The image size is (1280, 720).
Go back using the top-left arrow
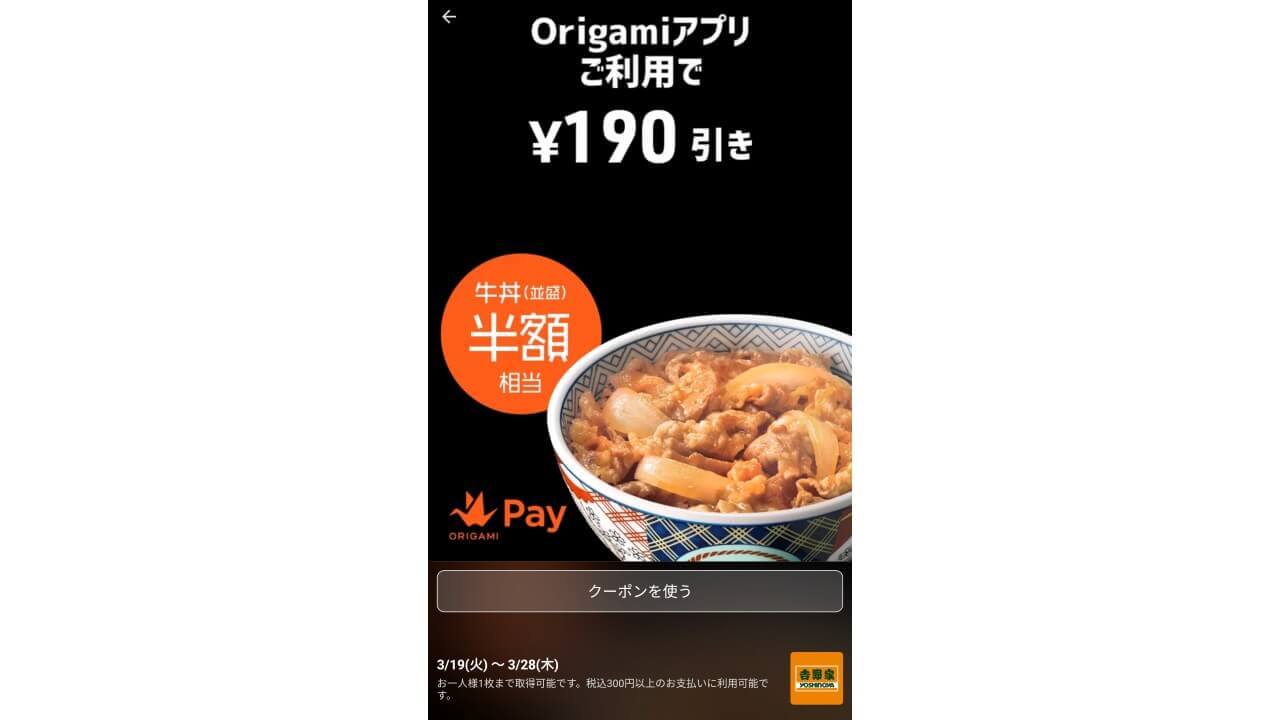(x=449, y=17)
